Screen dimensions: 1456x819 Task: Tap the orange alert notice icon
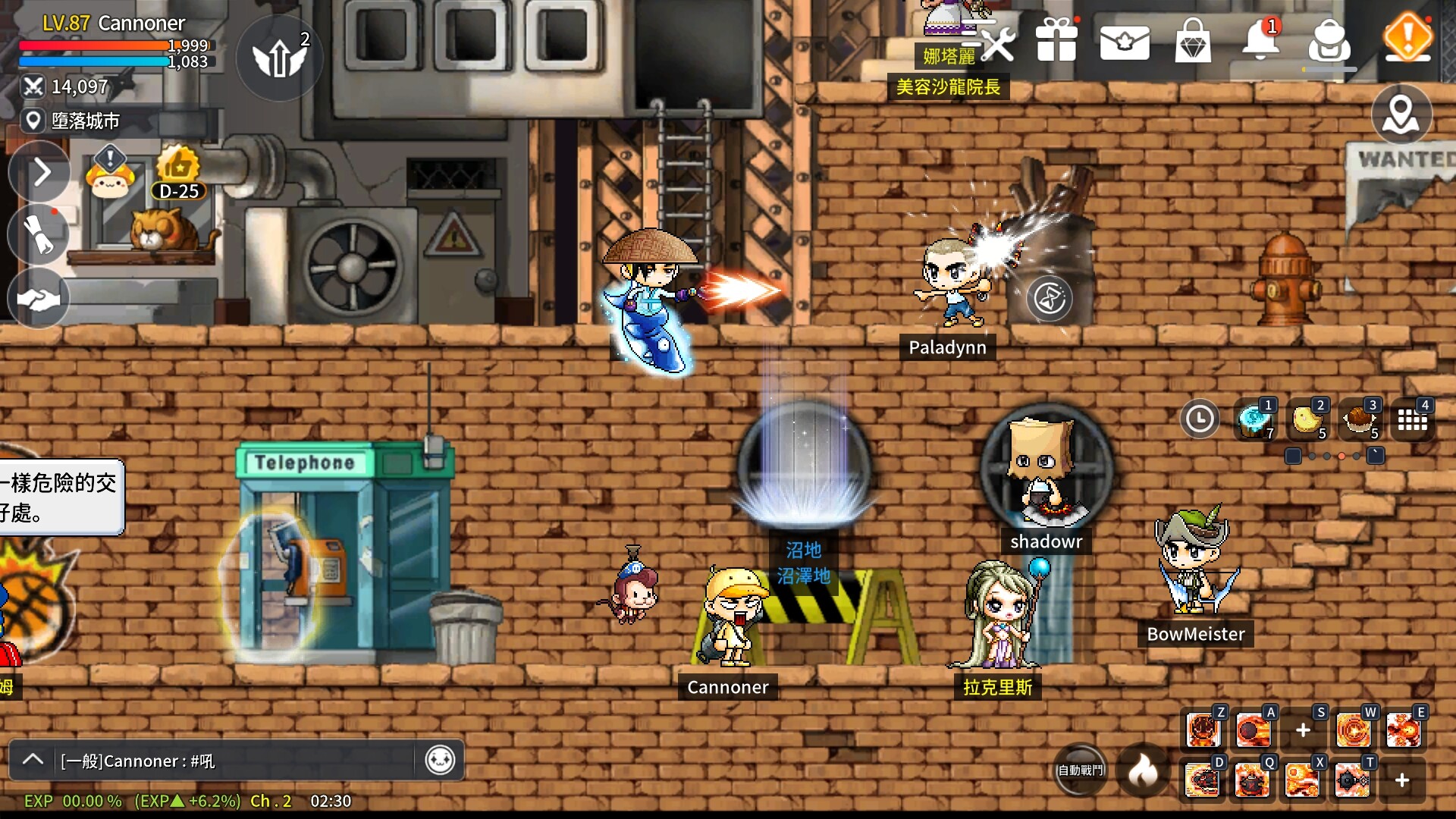1407,36
